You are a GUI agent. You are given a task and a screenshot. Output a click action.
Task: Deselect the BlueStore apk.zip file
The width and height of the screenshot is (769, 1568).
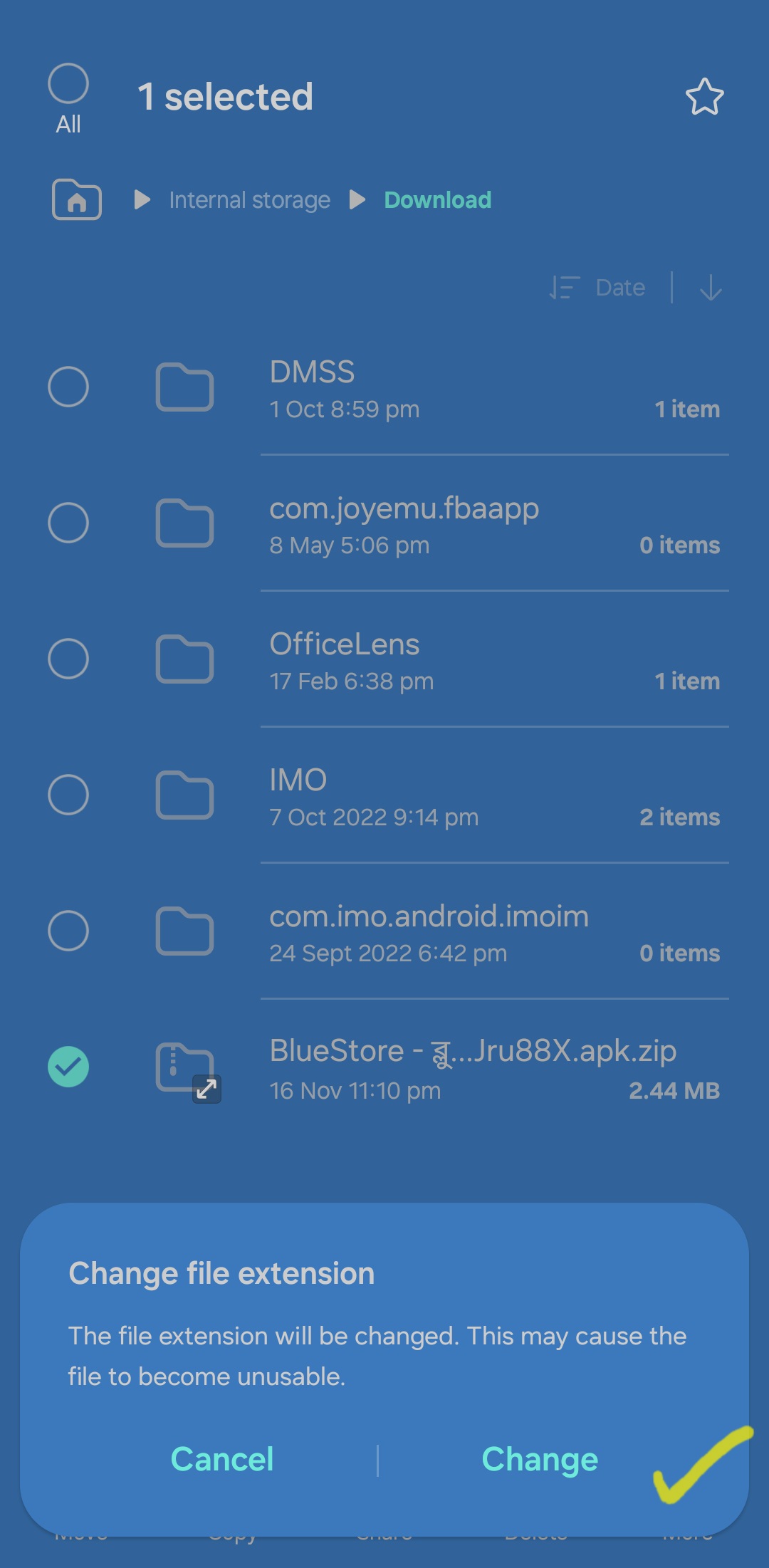68,1067
